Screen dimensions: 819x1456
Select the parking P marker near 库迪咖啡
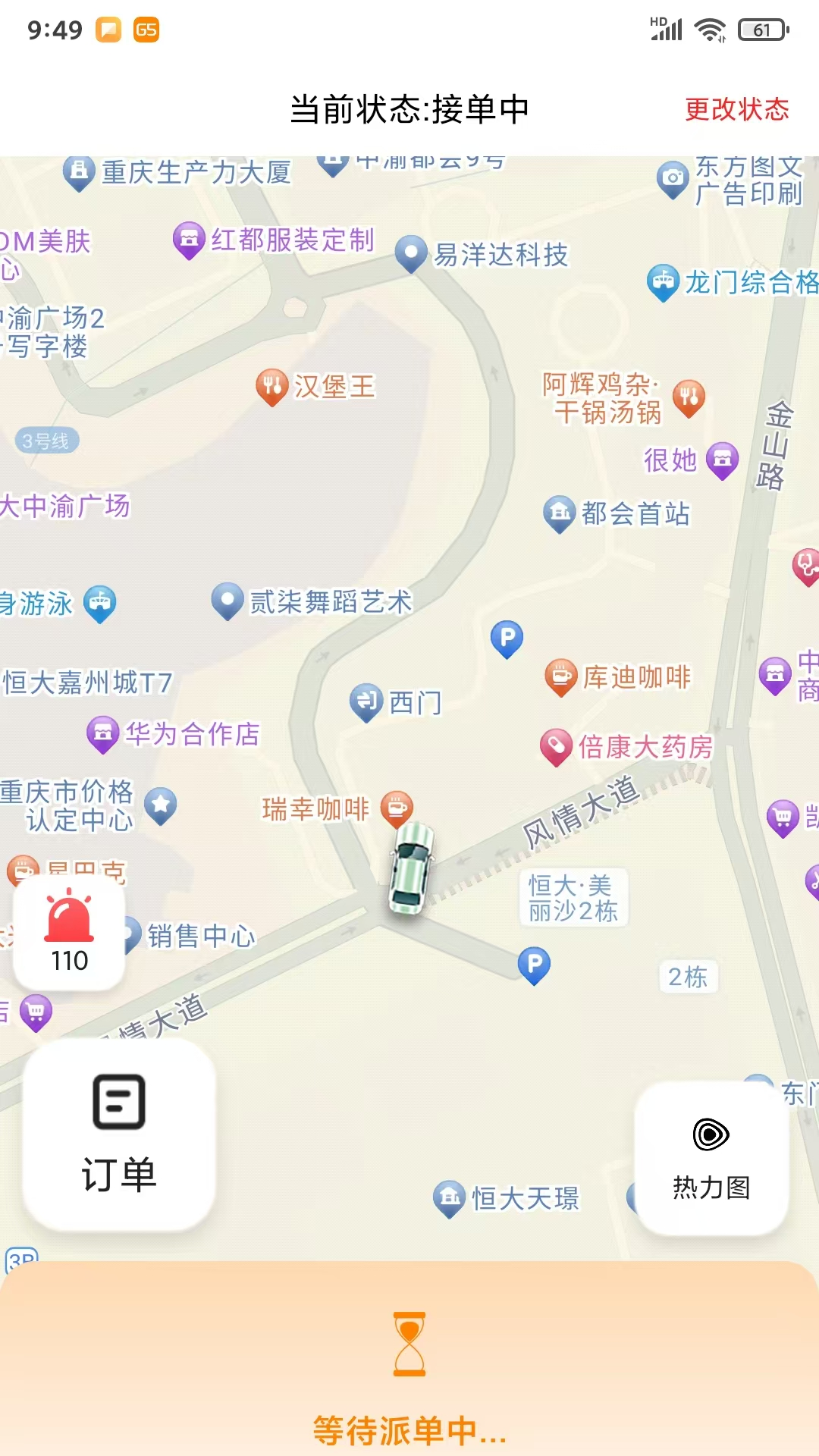pyautogui.click(x=508, y=637)
